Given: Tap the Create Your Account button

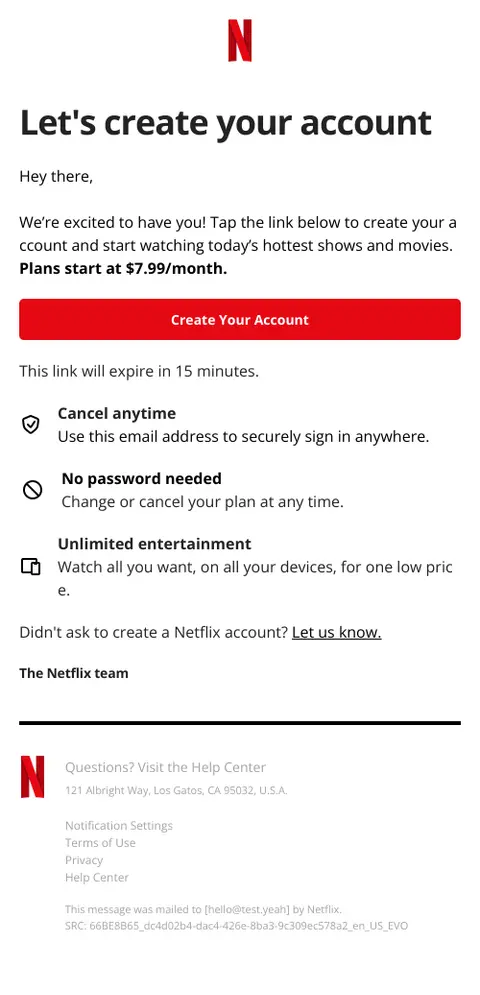Looking at the screenshot, I should (x=239, y=319).
